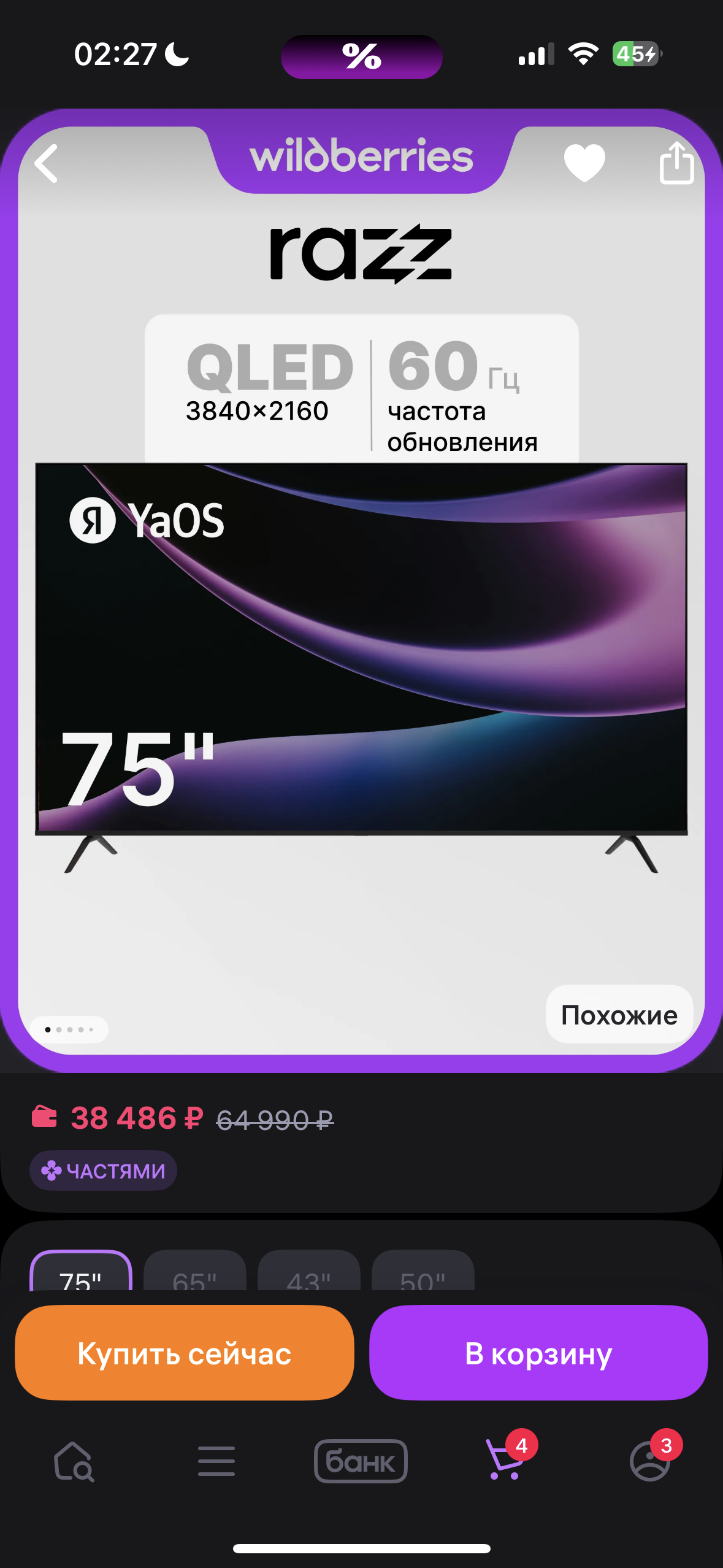
Task: Tap Купить сейчас to buy now
Action: point(184,1353)
